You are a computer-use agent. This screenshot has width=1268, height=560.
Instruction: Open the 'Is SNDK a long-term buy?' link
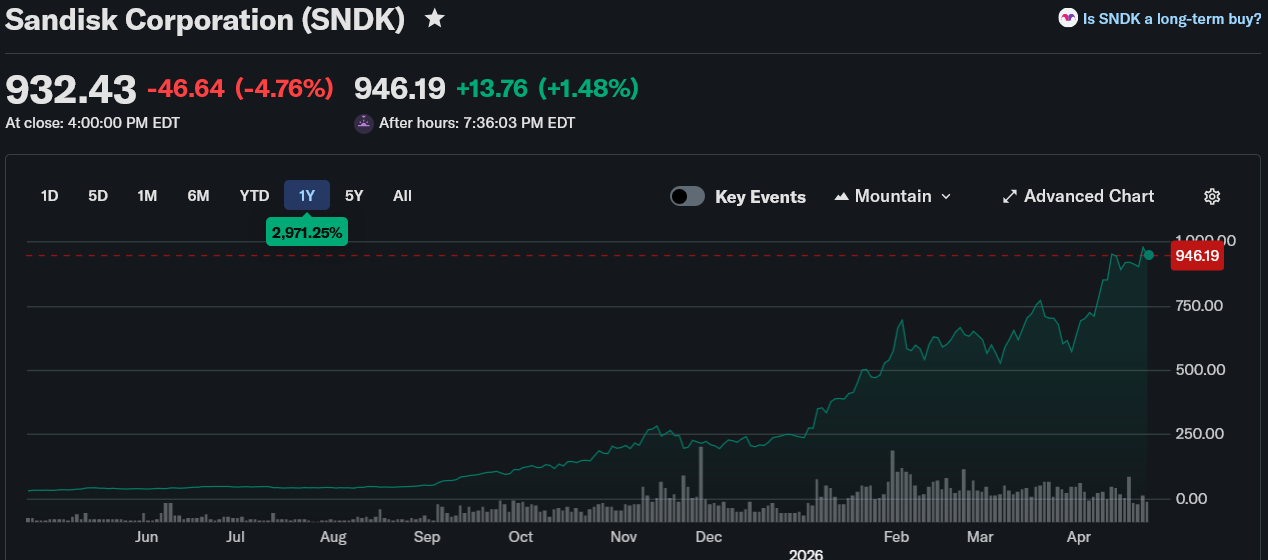point(1160,18)
